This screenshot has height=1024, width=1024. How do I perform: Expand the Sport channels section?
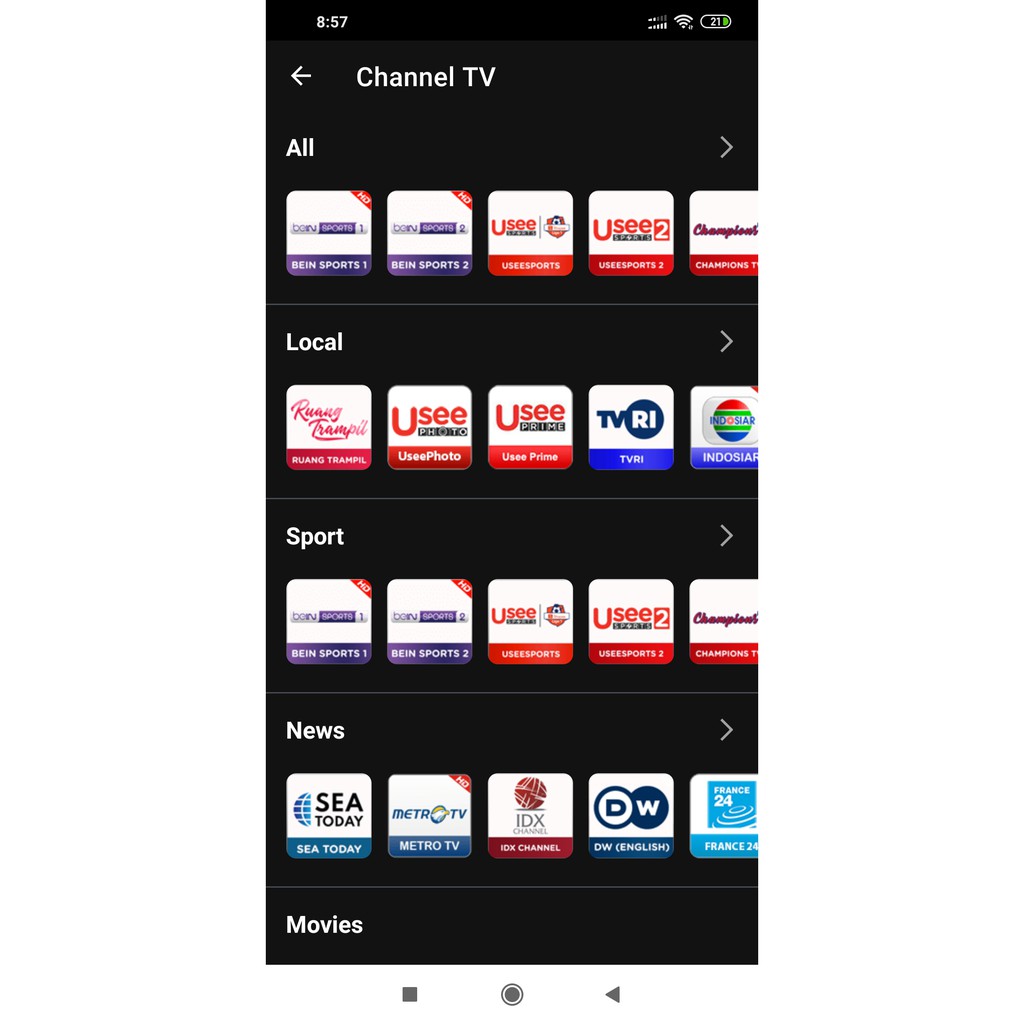(x=726, y=536)
